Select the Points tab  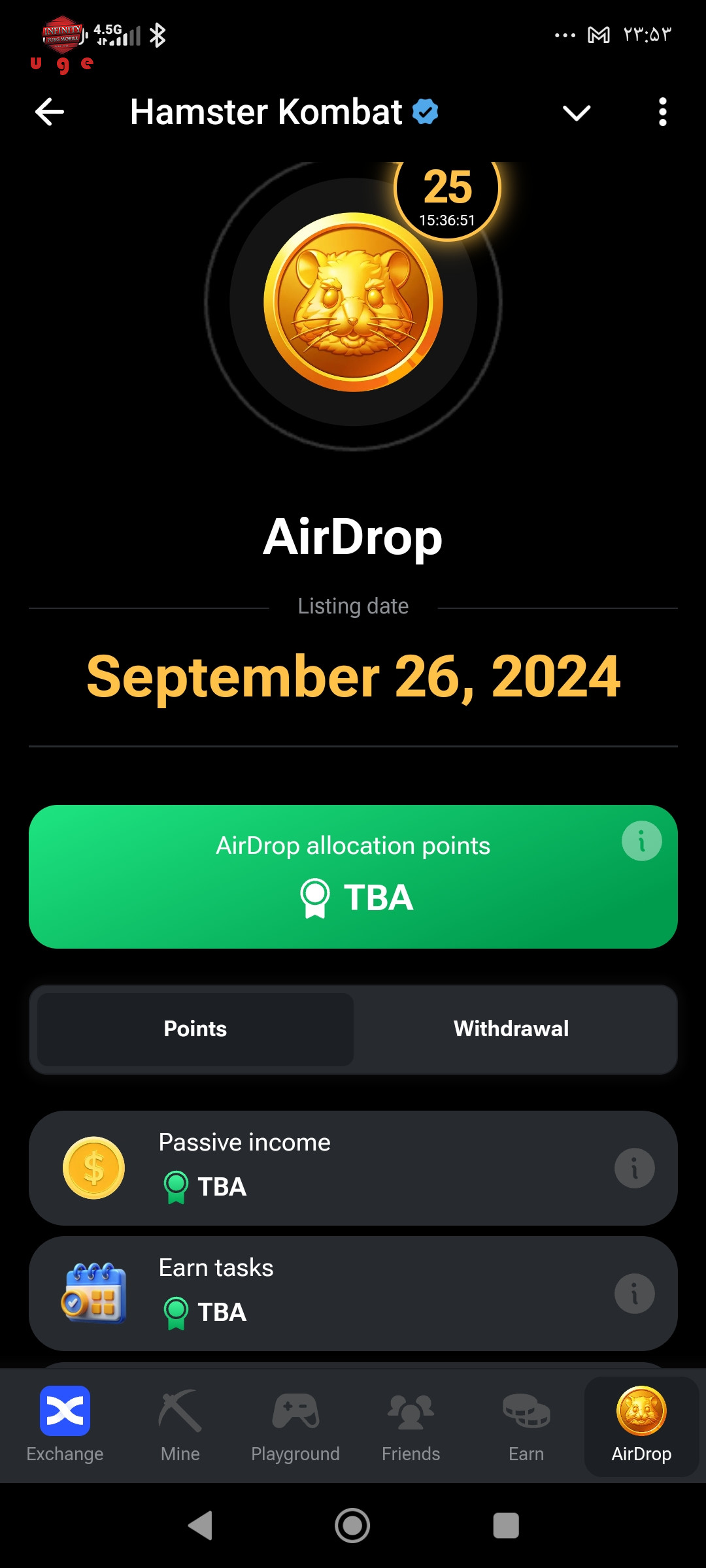click(x=195, y=1029)
